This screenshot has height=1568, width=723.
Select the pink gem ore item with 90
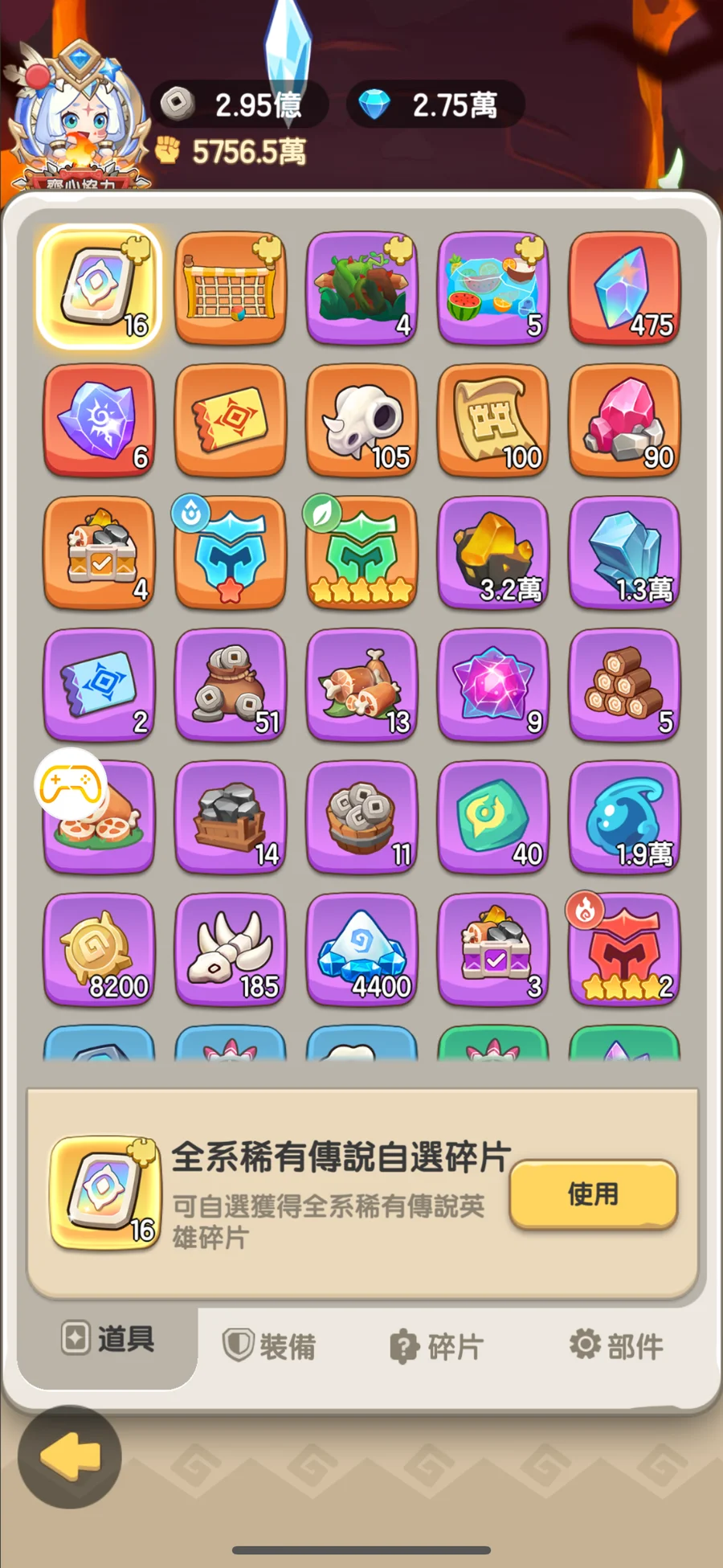(624, 420)
